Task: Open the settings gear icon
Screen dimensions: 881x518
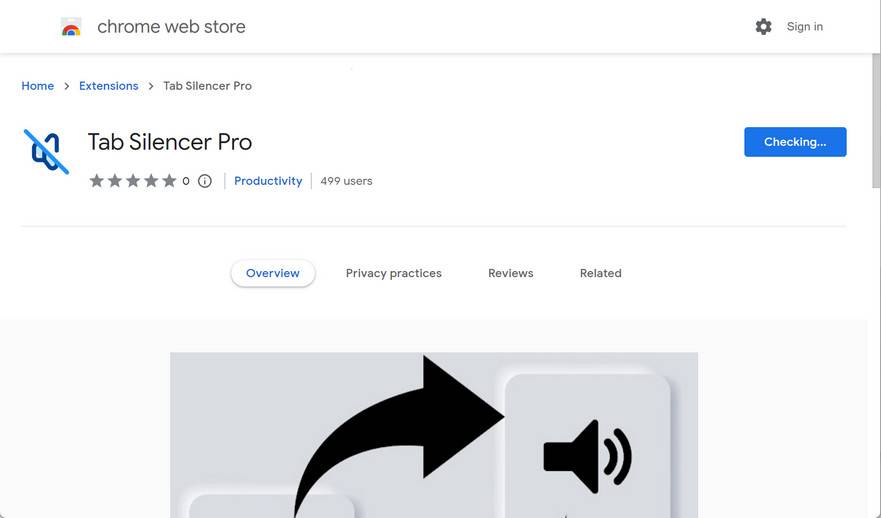Action: coord(763,27)
